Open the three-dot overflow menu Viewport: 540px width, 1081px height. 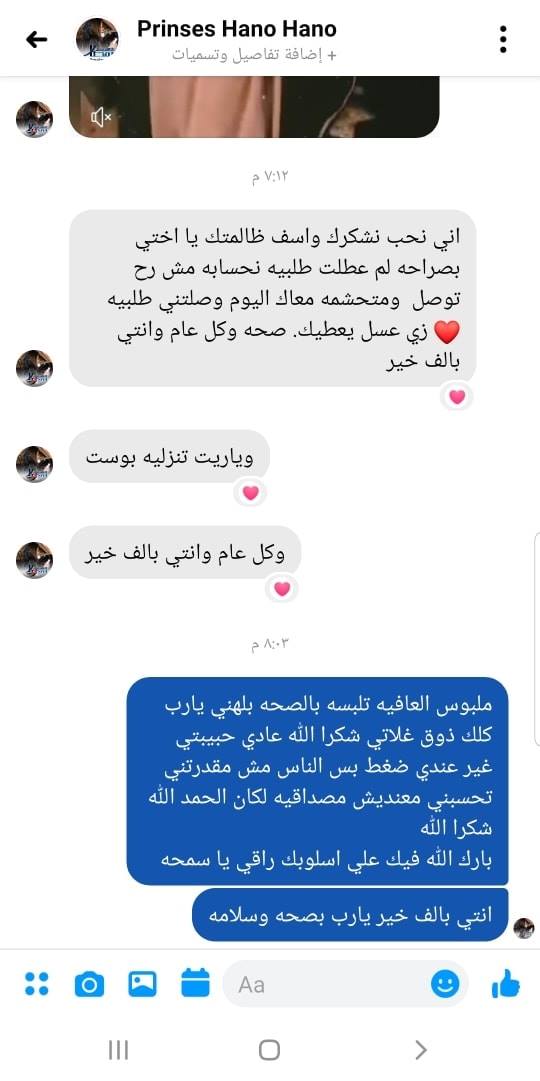503,39
